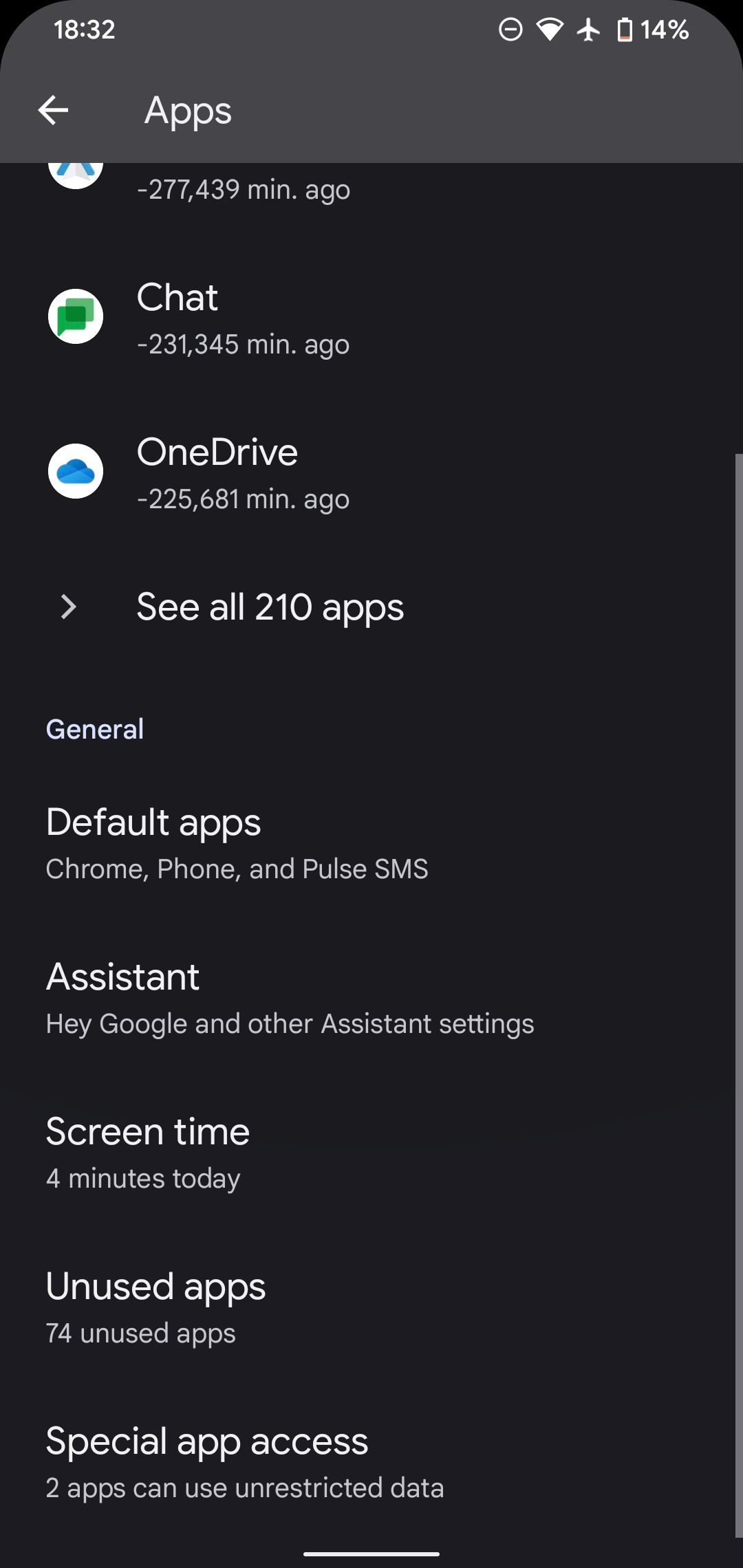Viewport: 743px width, 1568px height.
Task: Tap the airplane mode icon in status bar
Action: [x=588, y=29]
